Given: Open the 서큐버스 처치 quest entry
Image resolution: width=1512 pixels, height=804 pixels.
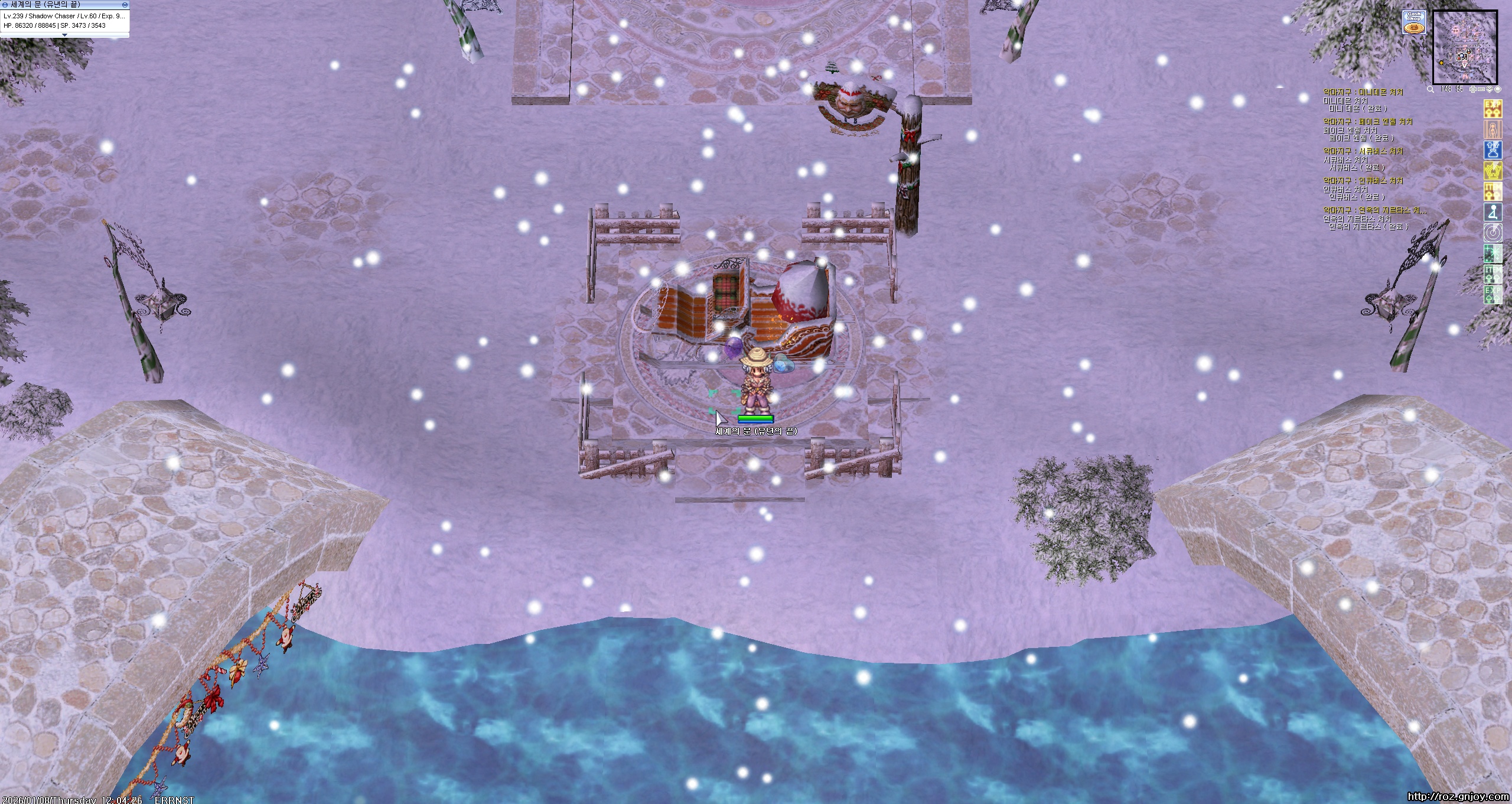Looking at the screenshot, I should coord(1361,151).
